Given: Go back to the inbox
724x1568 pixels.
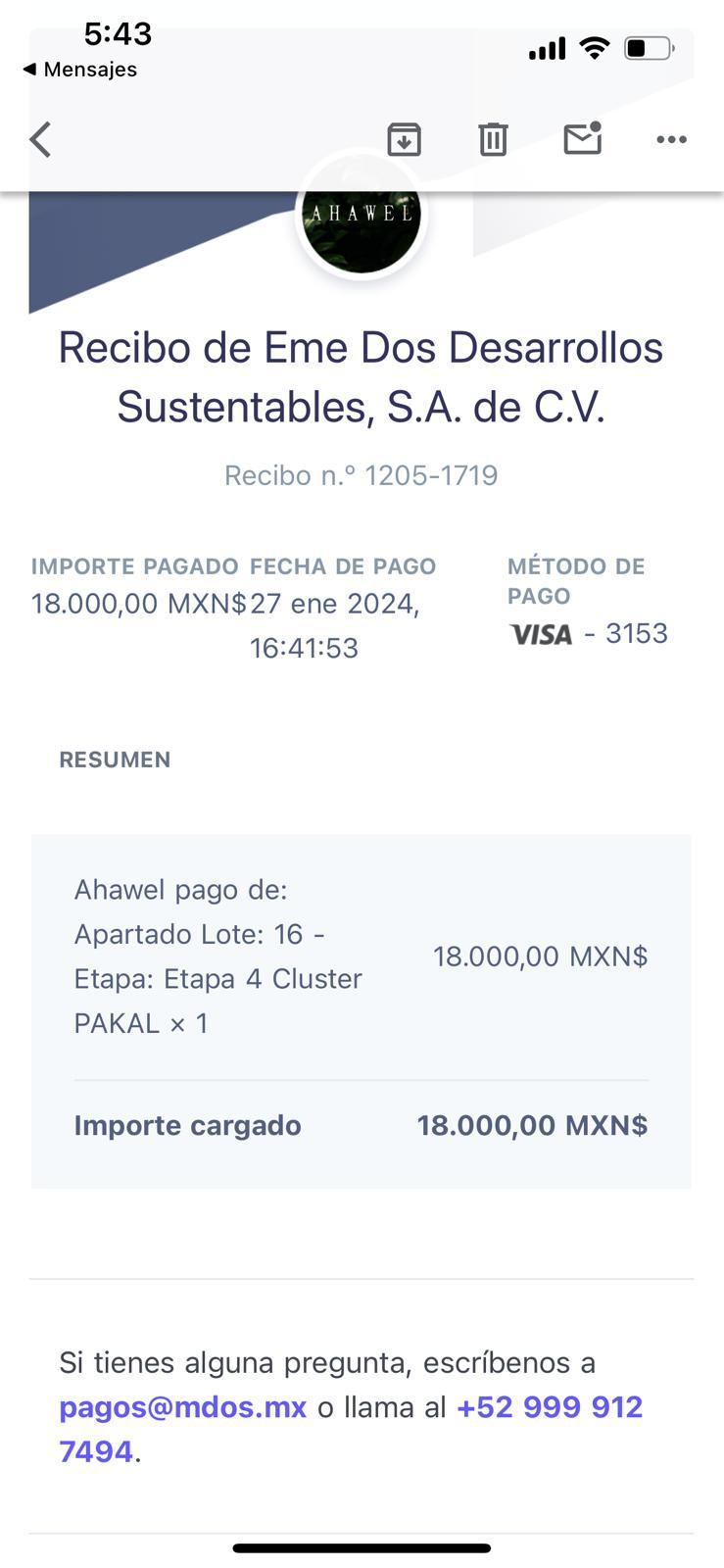Looking at the screenshot, I should tap(40, 140).
